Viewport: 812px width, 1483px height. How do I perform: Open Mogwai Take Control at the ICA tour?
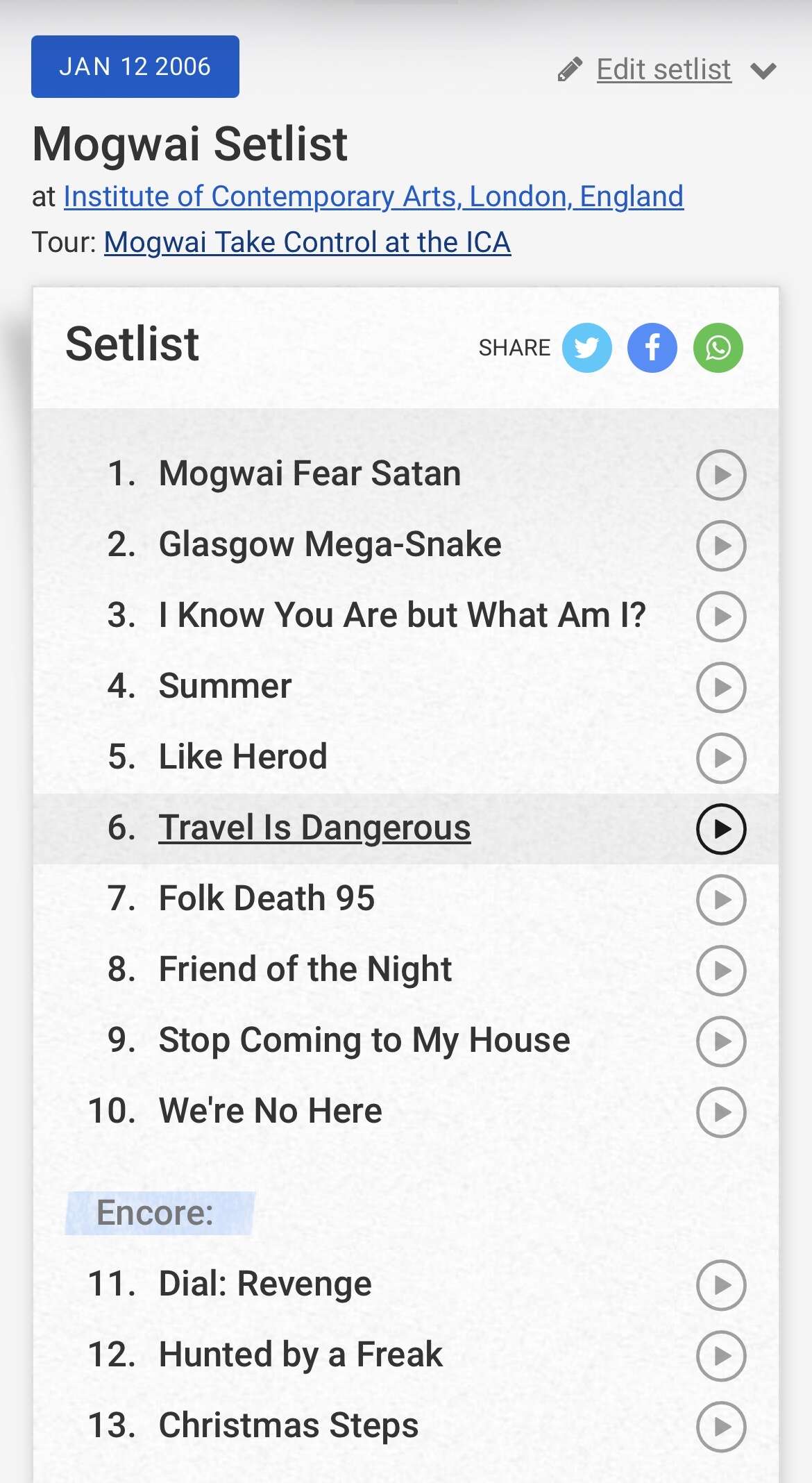click(307, 242)
